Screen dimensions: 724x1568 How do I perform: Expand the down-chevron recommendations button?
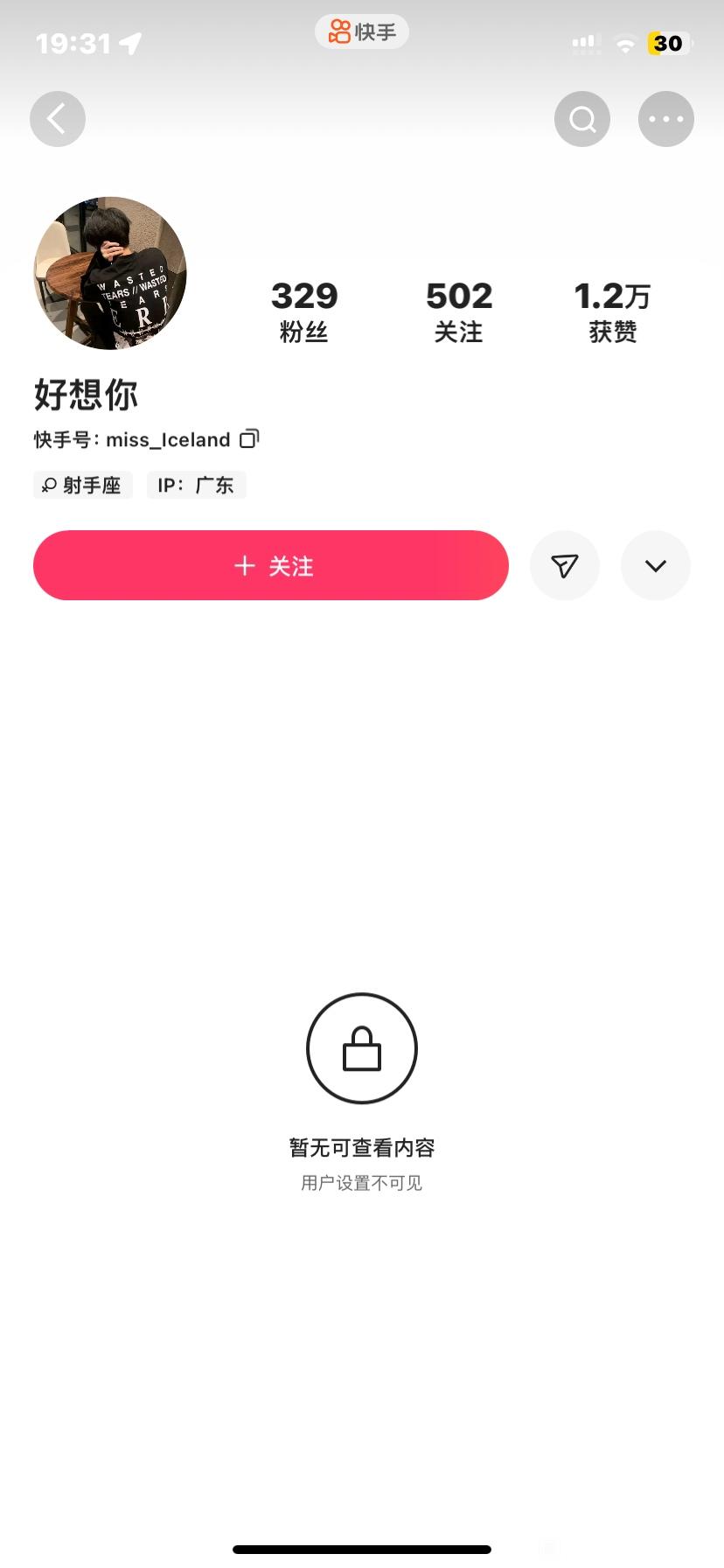(x=656, y=565)
